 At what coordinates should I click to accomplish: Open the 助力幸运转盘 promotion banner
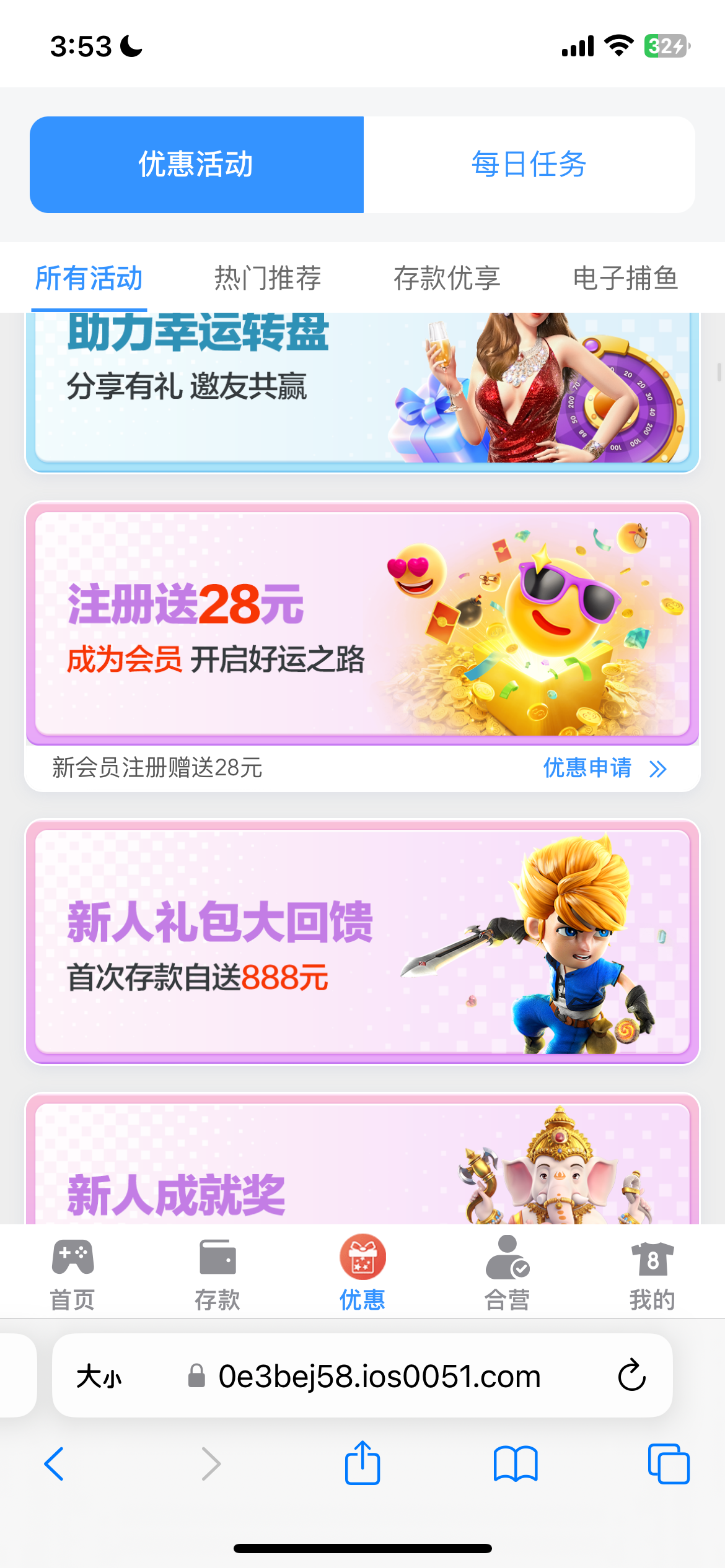pos(362,390)
